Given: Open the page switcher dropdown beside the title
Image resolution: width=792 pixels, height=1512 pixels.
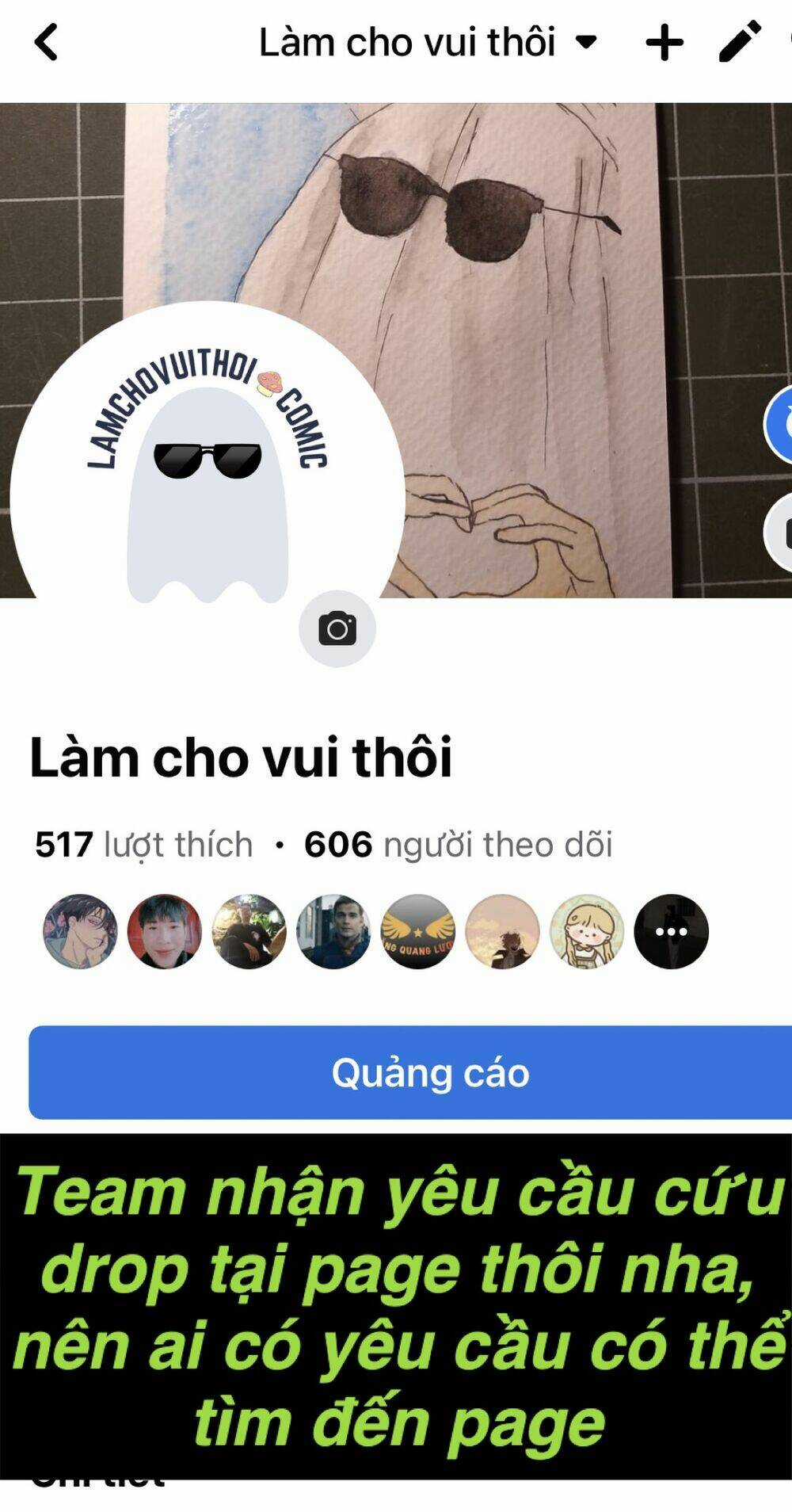Looking at the screenshot, I should pos(584,44).
